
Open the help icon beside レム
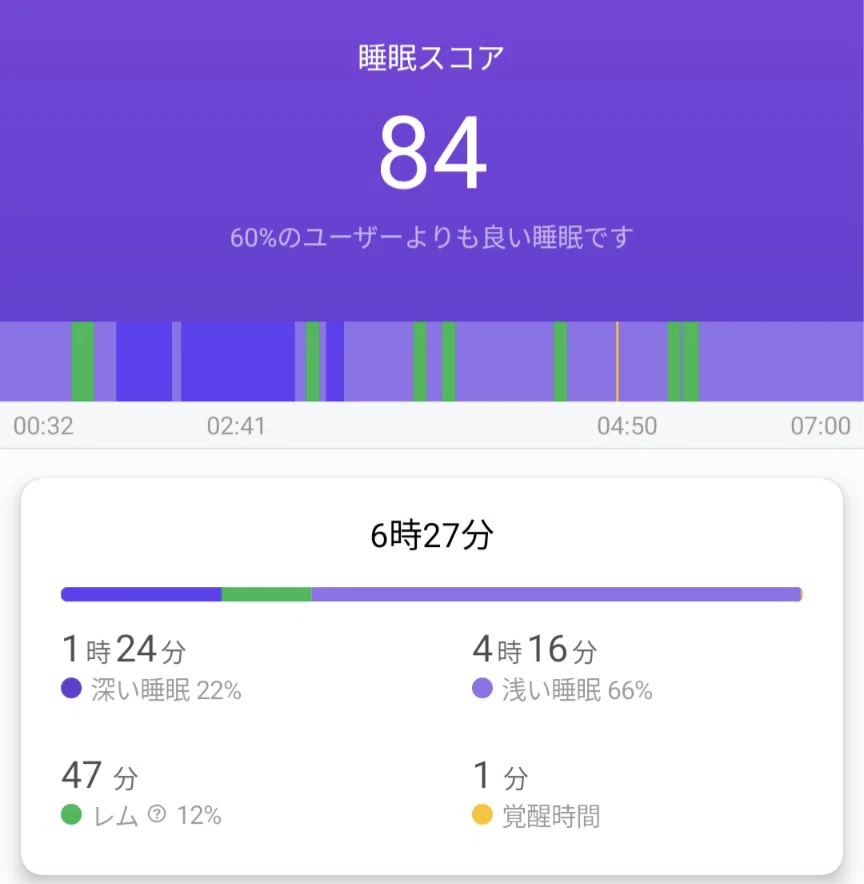[157, 814]
